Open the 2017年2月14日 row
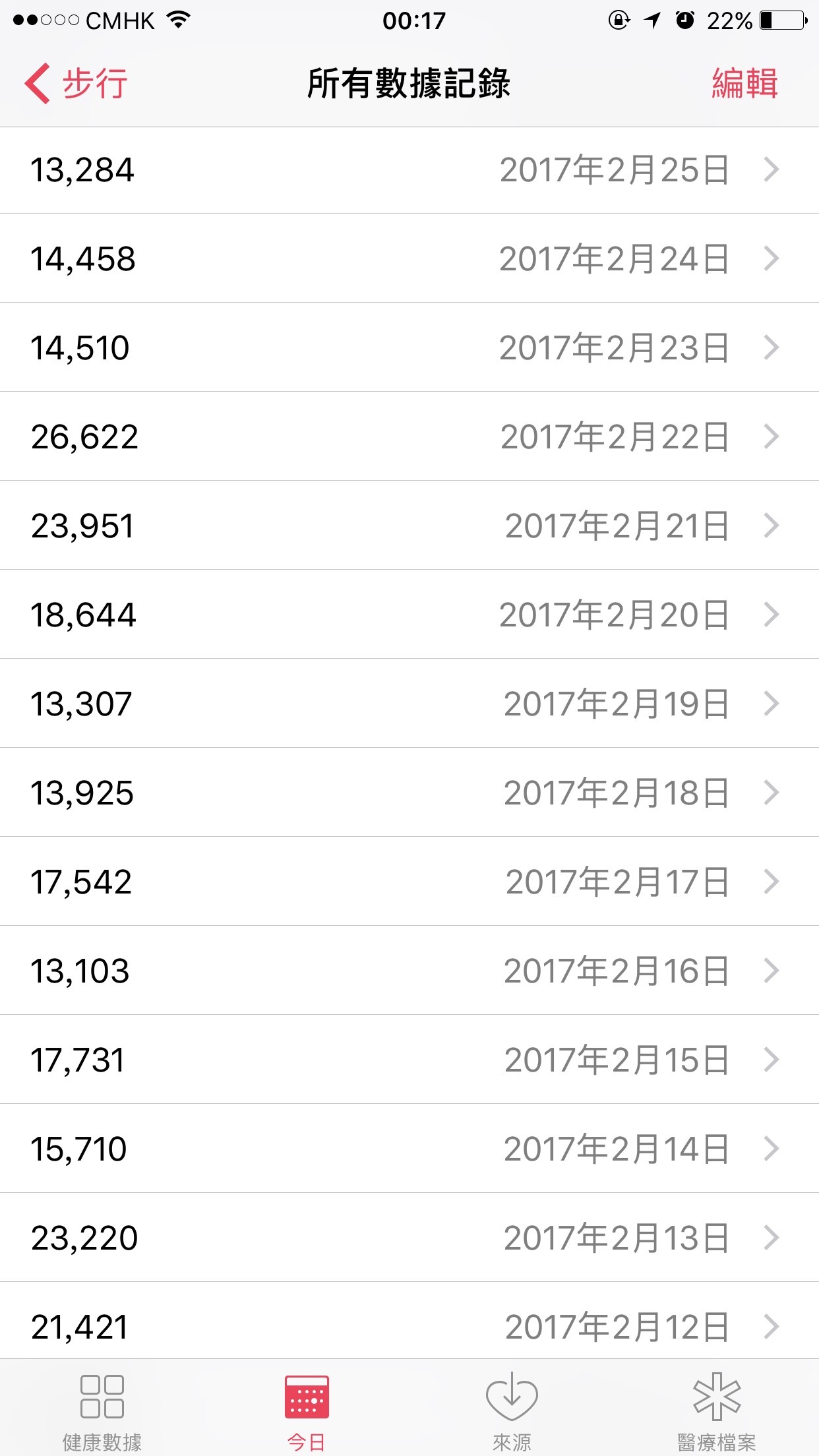This screenshot has width=819, height=1456. [409, 1149]
